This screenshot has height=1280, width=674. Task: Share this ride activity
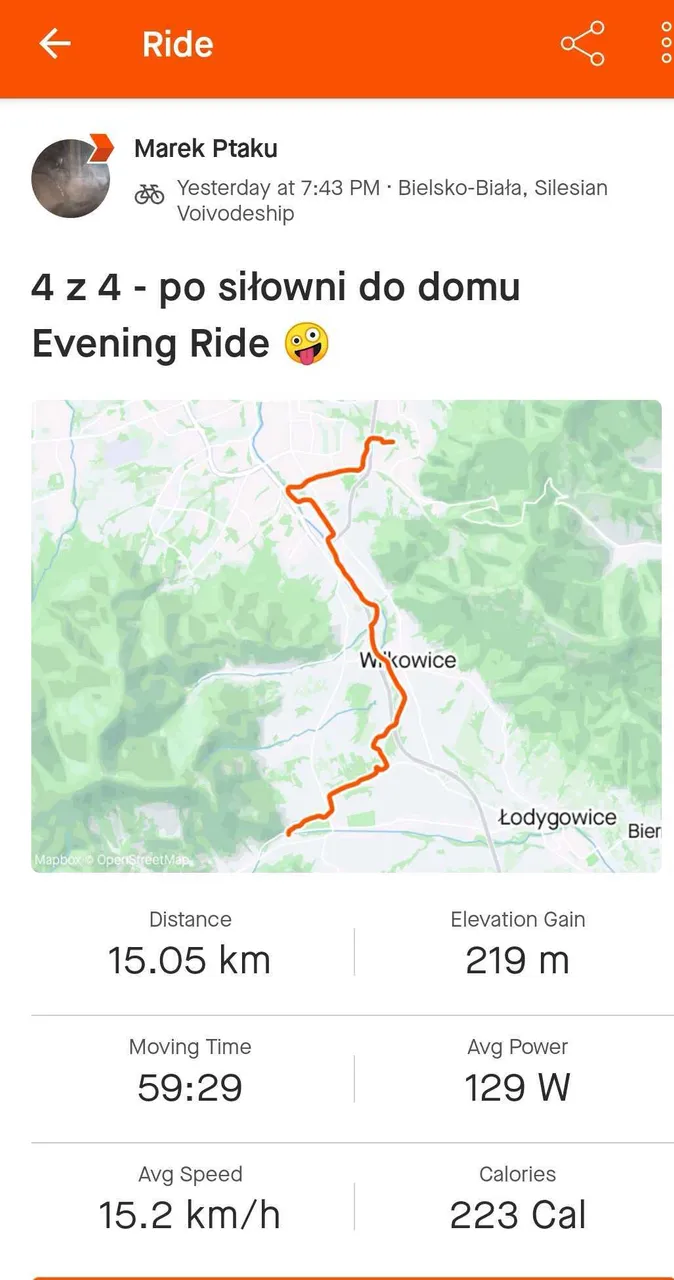(582, 44)
